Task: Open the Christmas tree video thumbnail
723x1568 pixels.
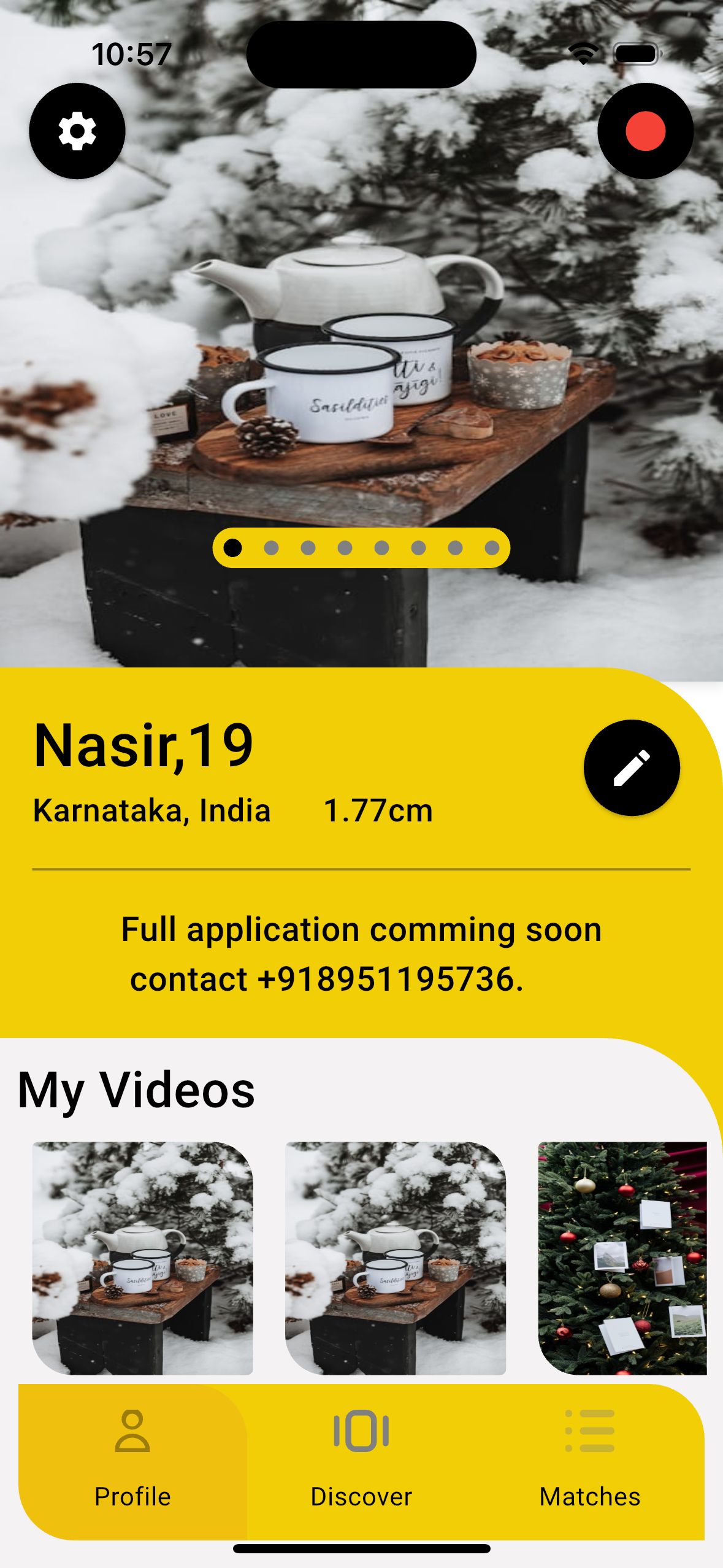Action: point(622,1258)
